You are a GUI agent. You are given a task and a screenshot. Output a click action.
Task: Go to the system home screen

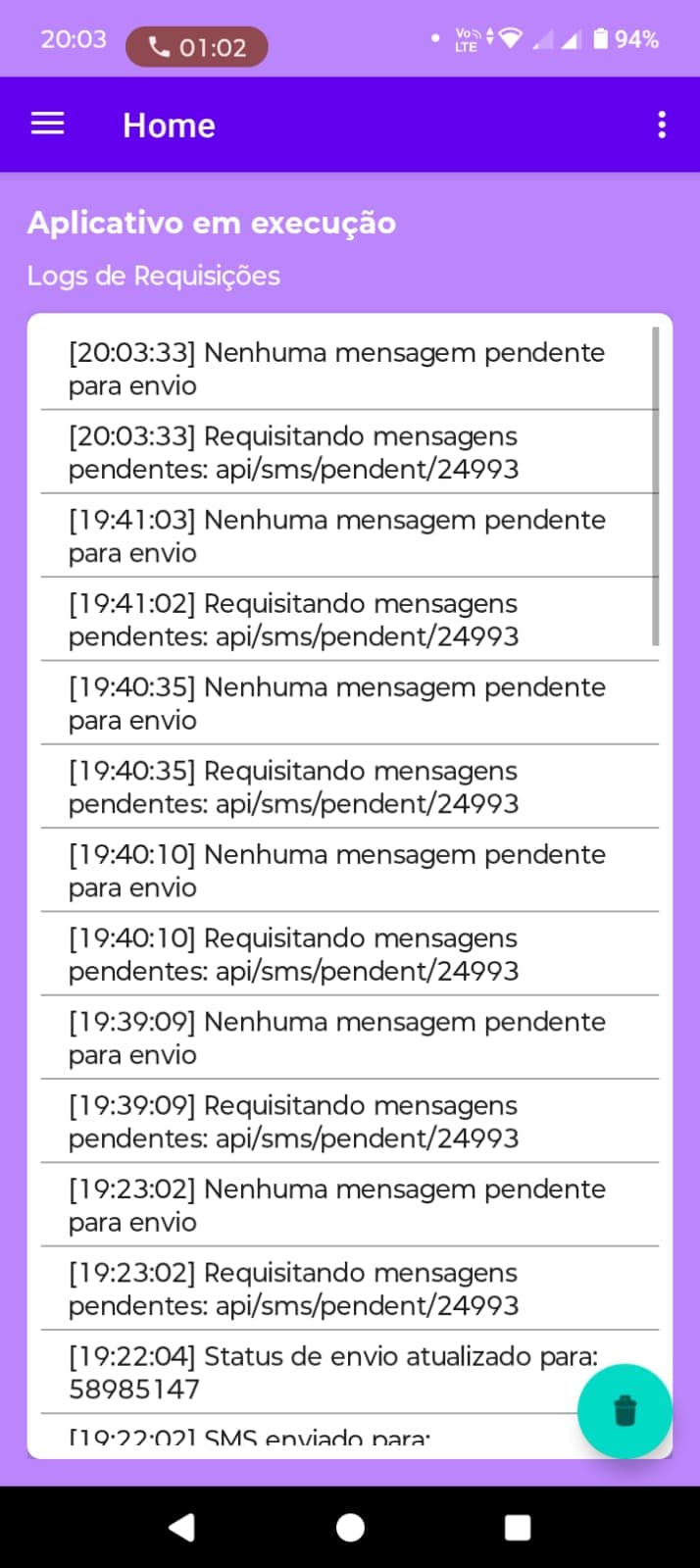tap(350, 1527)
